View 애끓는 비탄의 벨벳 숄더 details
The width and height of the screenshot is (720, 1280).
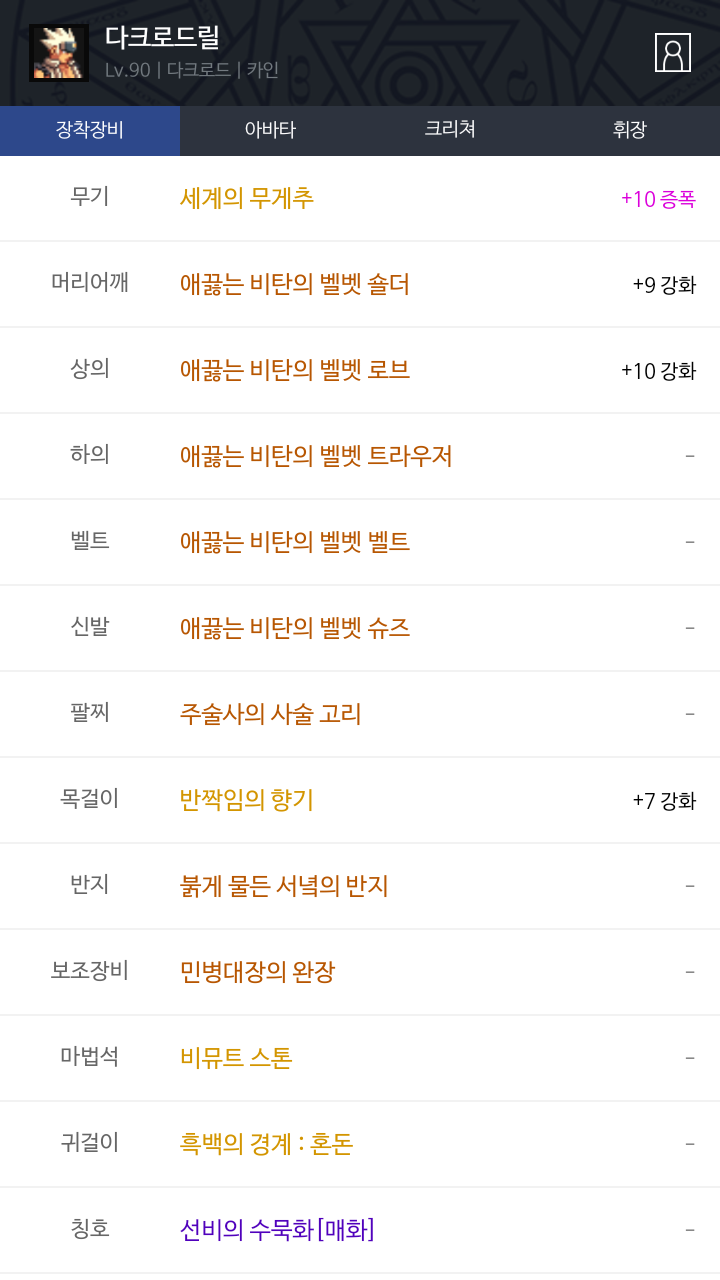coord(295,284)
